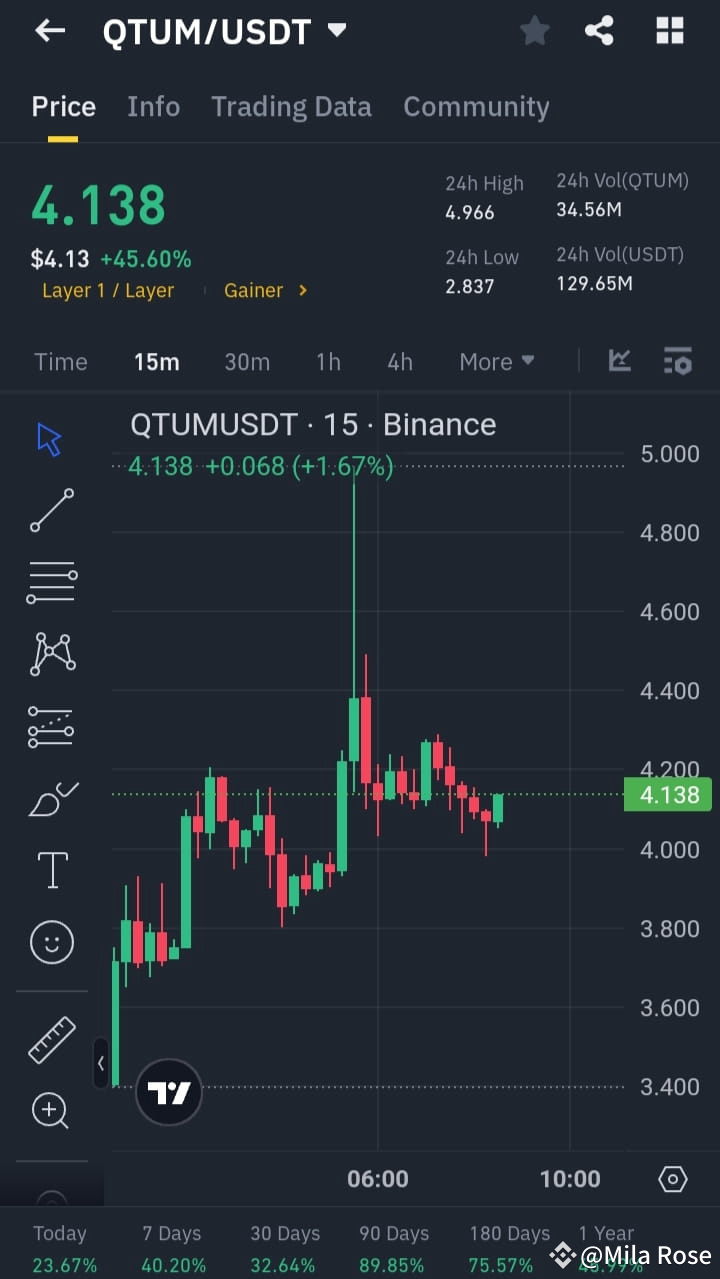Expand the More timeframes dropdown
This screenshot has height=1279, width=720.
497,361
